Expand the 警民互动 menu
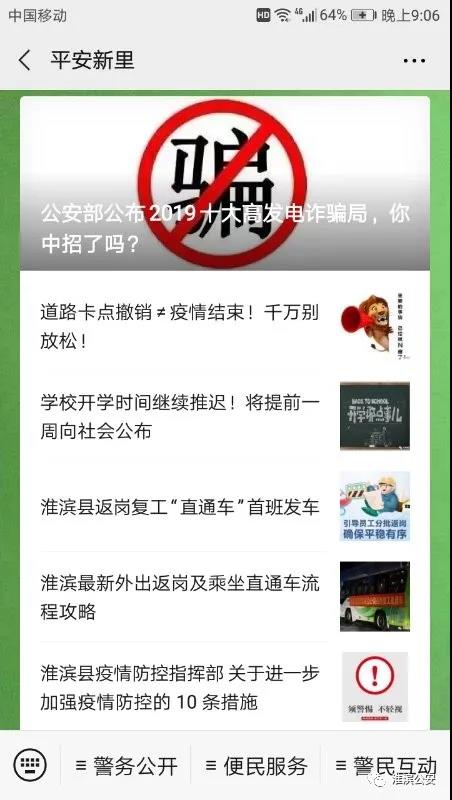Viewport: 452px width, 800px height. (386, 765)
